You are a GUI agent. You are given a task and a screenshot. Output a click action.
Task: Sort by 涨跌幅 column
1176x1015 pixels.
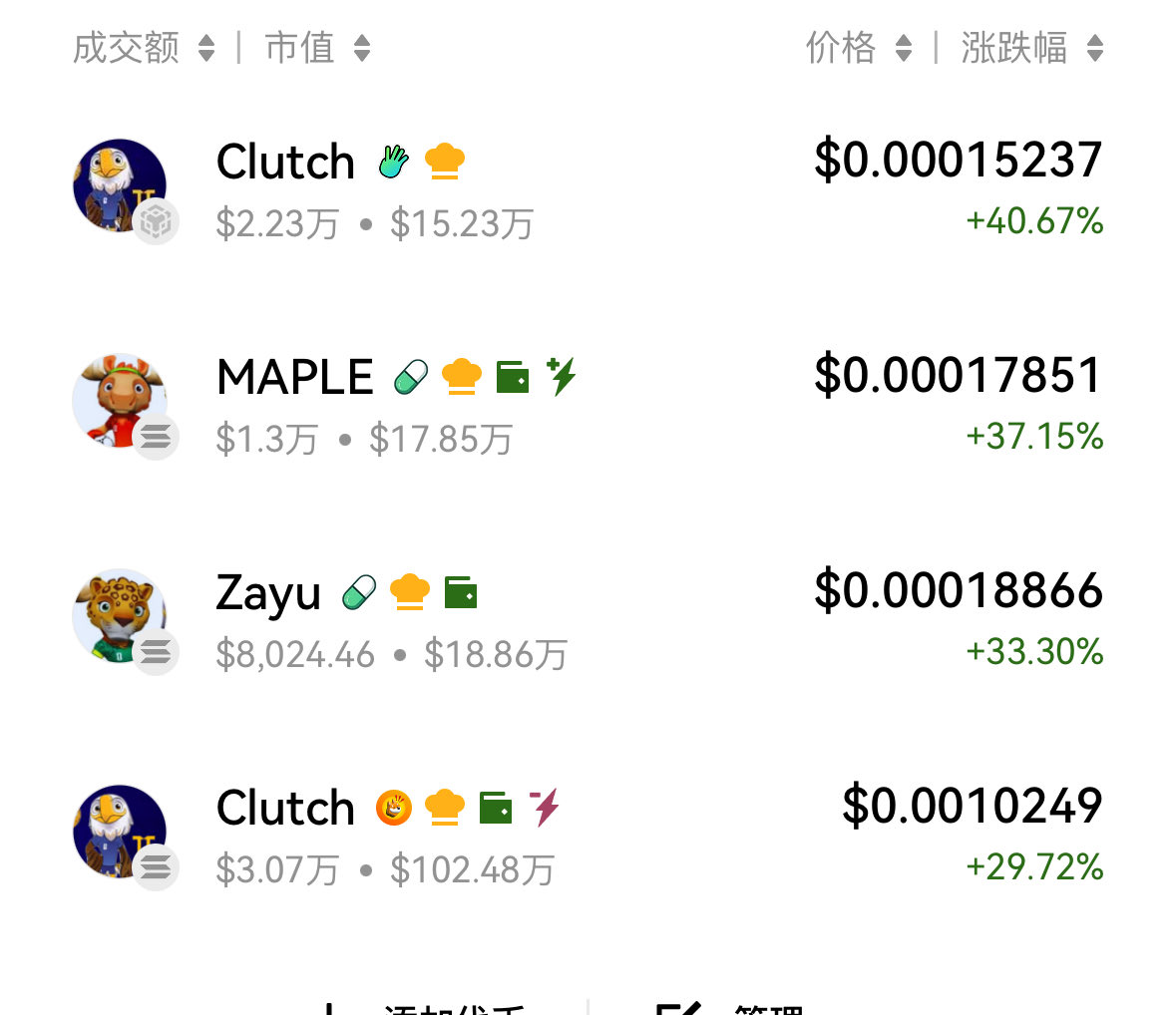pyautogui.click(x=1031, y=48)
